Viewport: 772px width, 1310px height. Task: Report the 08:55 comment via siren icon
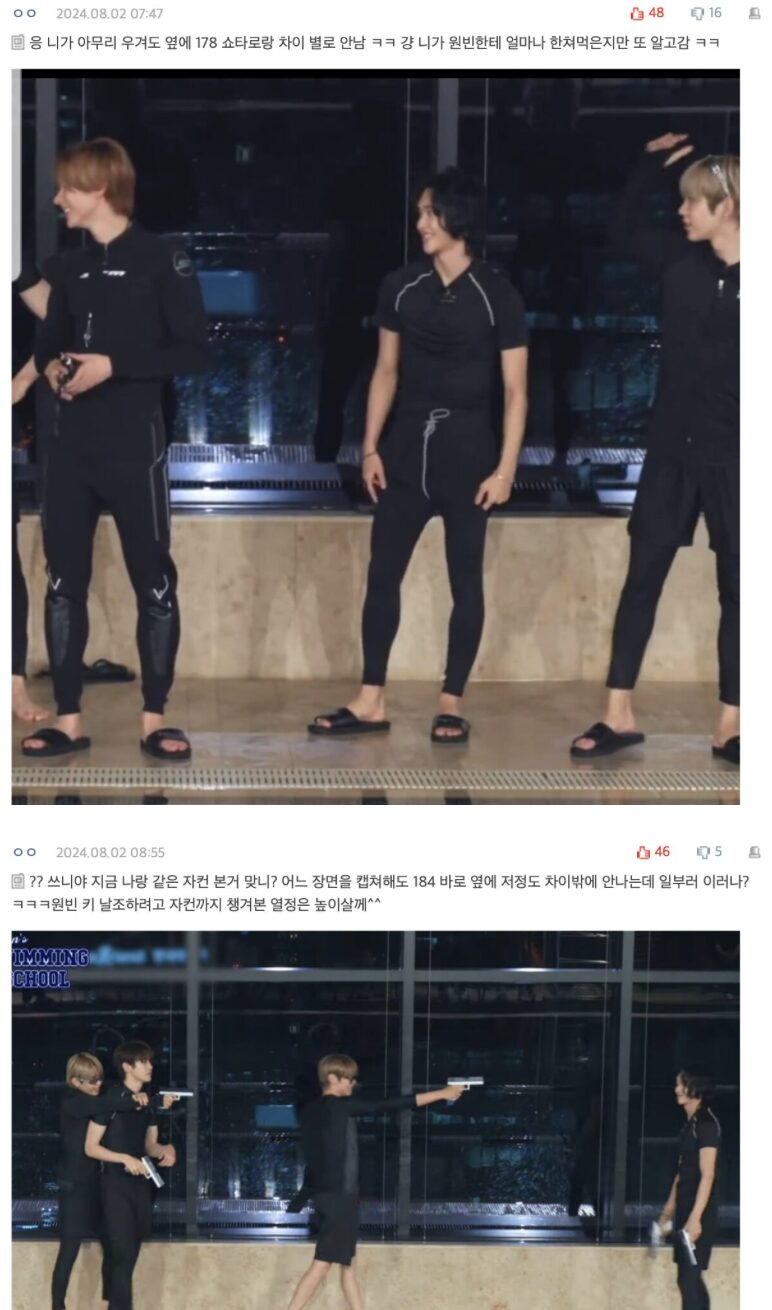point(754,852)
